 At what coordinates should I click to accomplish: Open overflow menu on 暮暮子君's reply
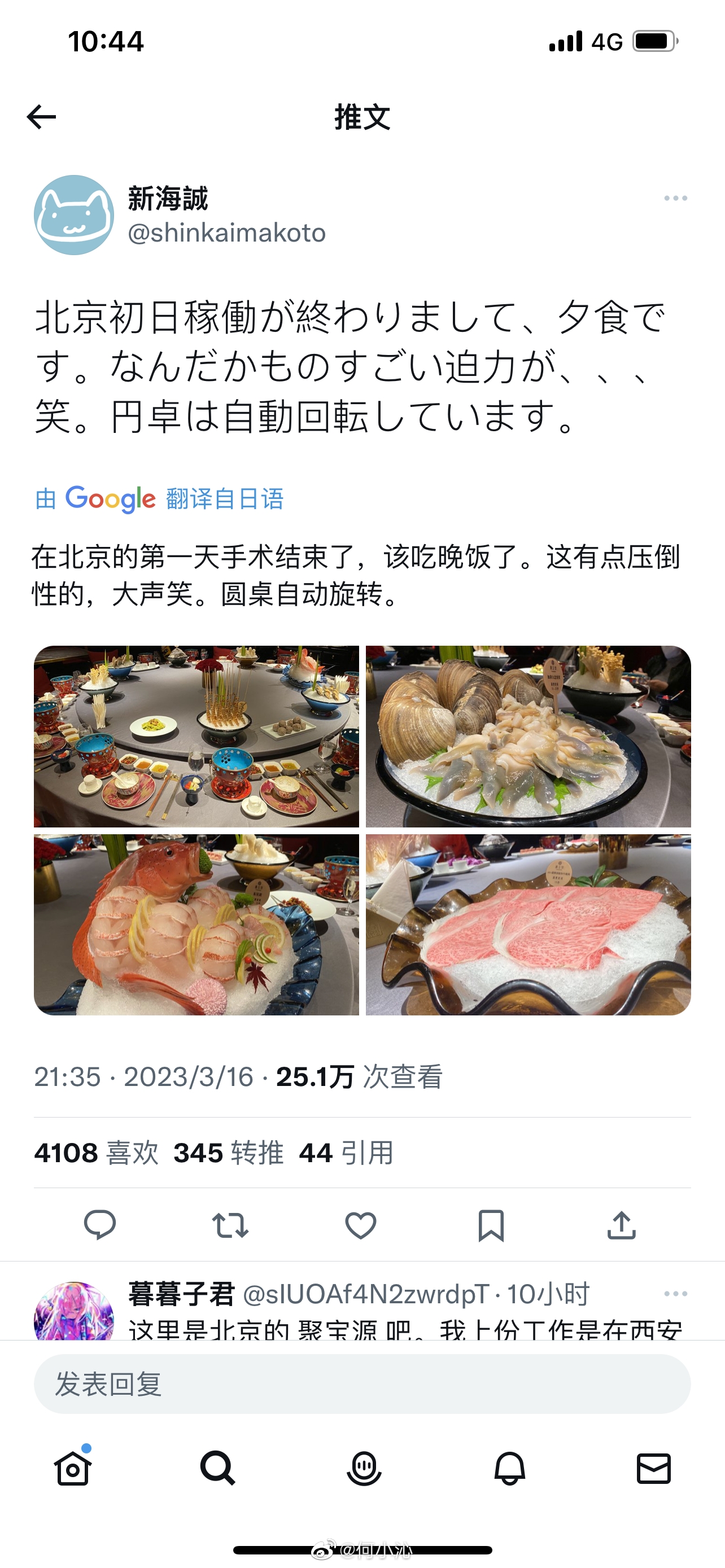tap(675, 1294)
